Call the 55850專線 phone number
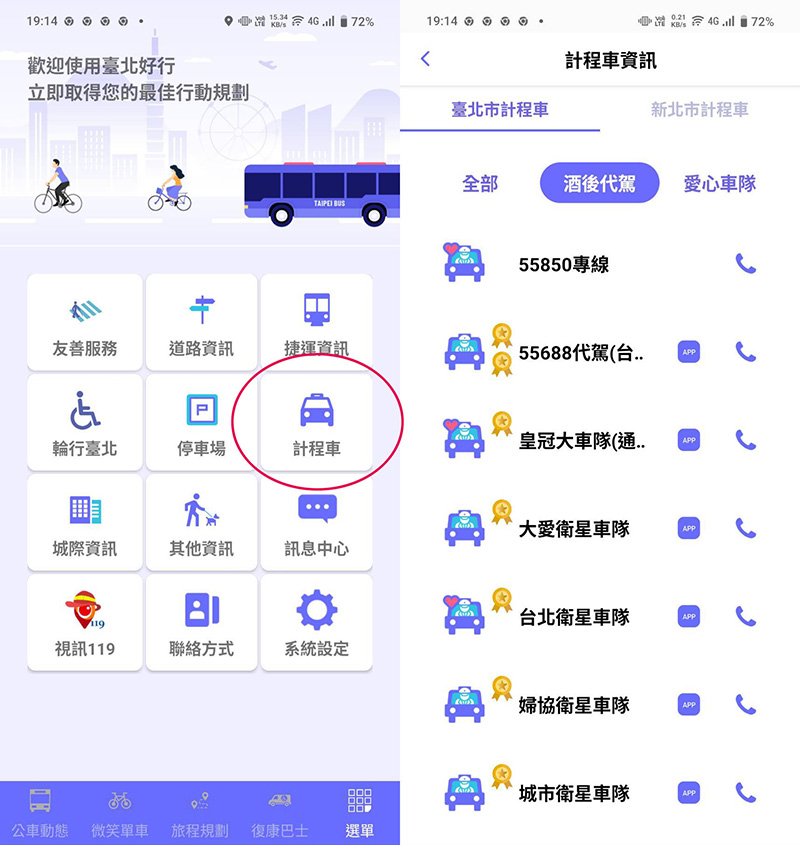Screen dimensions: 800x845 [745, 264]
